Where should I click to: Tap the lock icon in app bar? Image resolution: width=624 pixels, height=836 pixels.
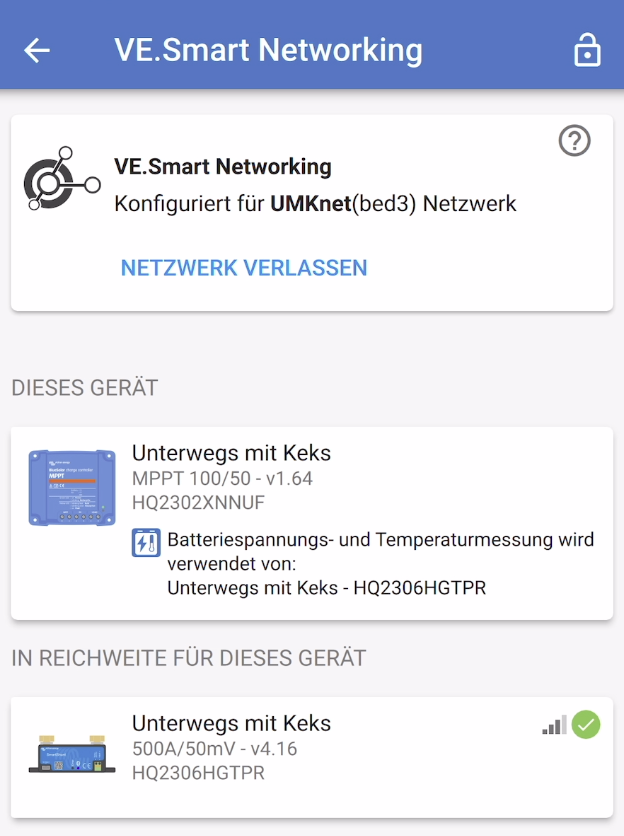pyautogui.click(x=587, y=50)
